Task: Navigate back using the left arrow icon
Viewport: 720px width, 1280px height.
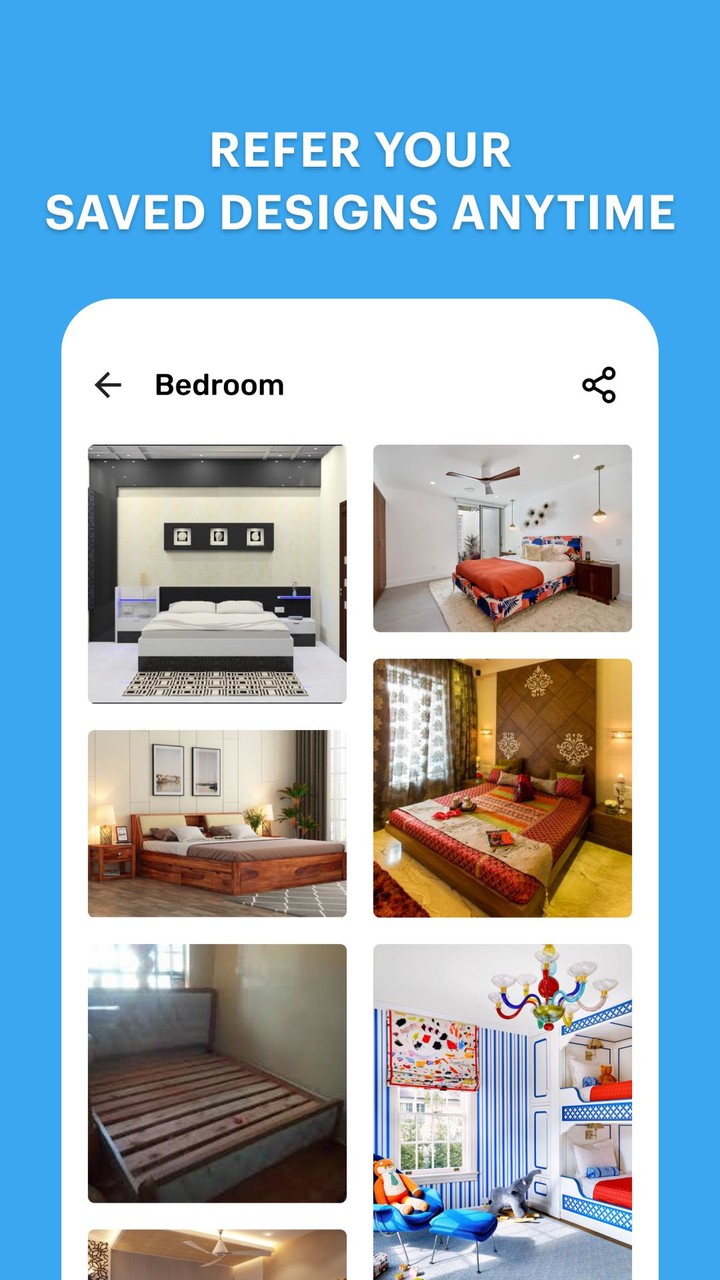Action: pos(106,384)
